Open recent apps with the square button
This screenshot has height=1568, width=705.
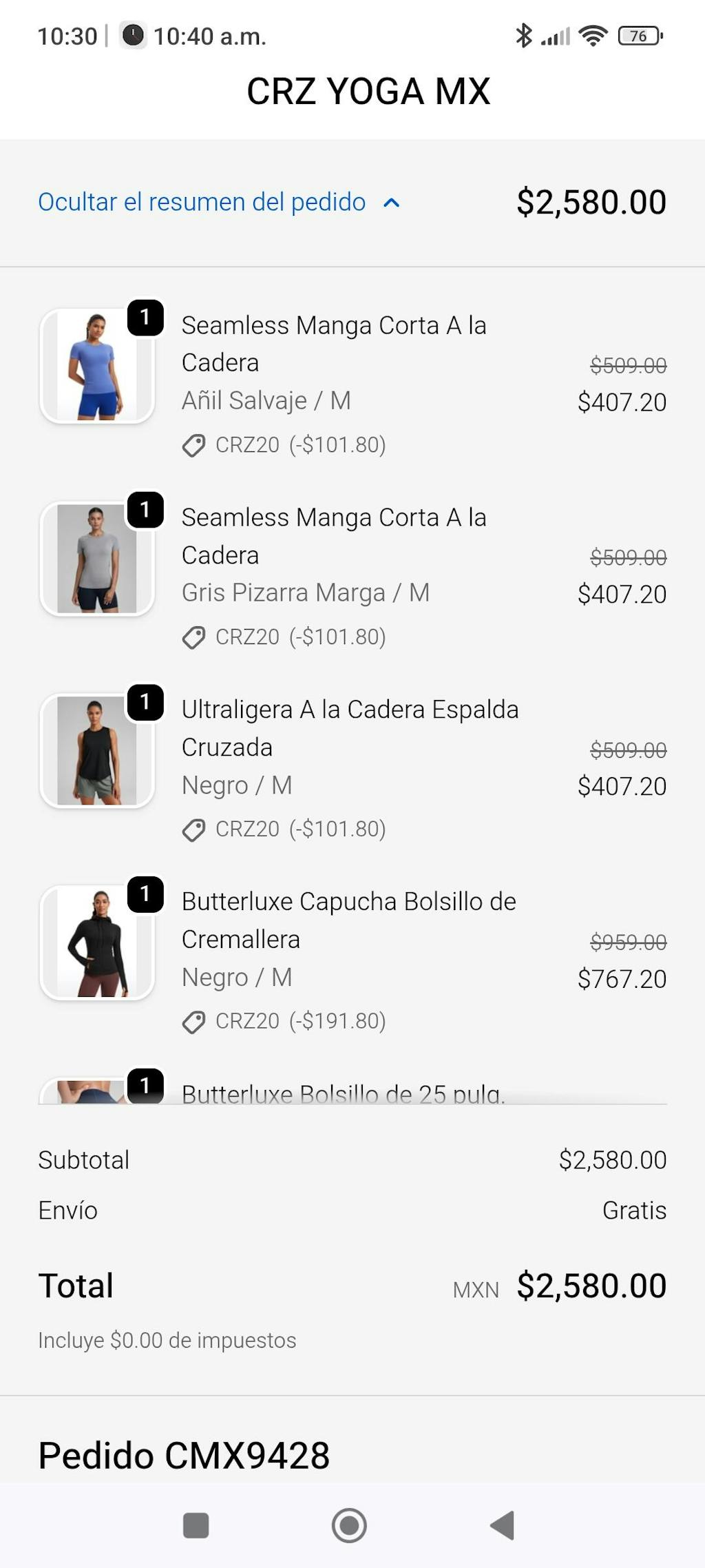coord(196,1525)
